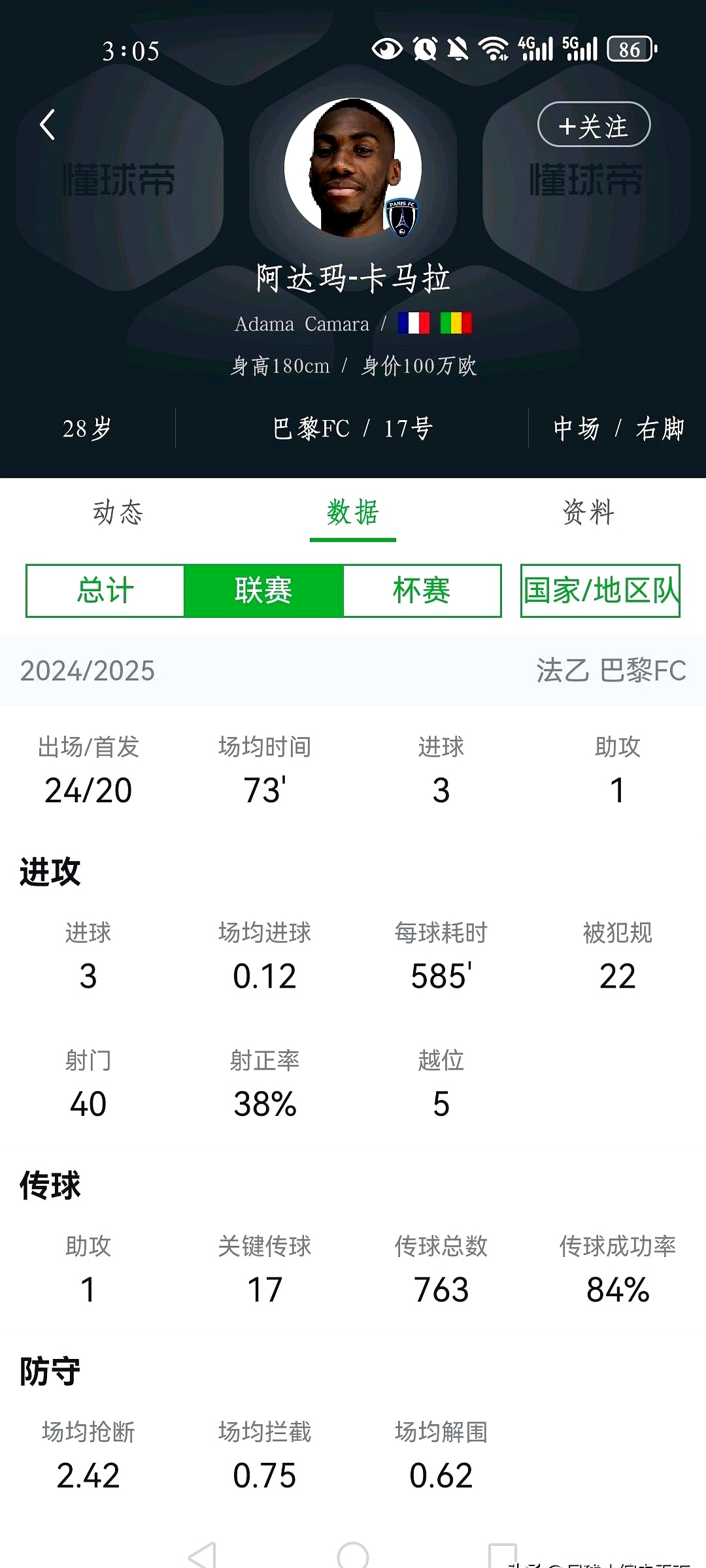Switch to the 资料 tab
The width and height of the screenshot is (706, 1568).
(x=586, y=514)
